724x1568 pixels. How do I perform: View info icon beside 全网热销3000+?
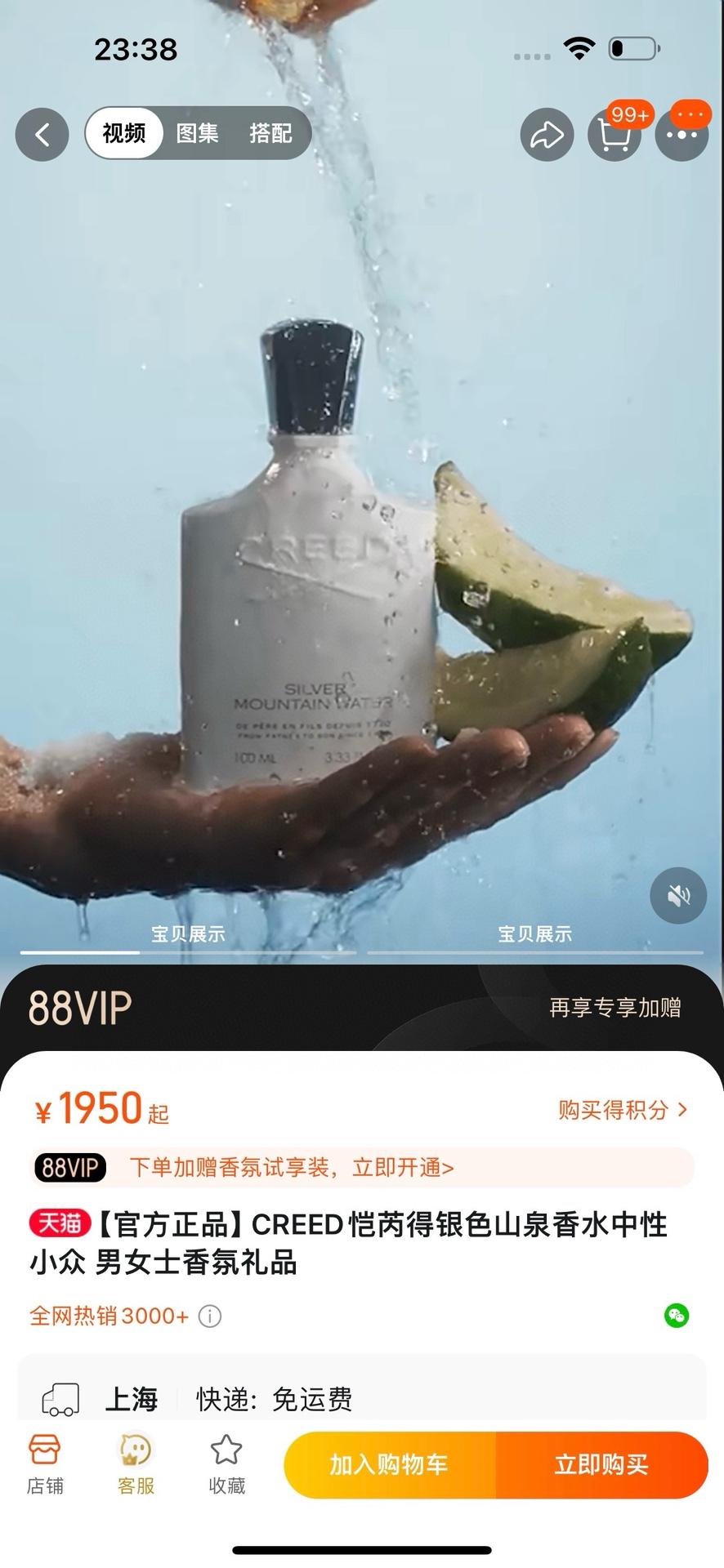coord(210,1316)
